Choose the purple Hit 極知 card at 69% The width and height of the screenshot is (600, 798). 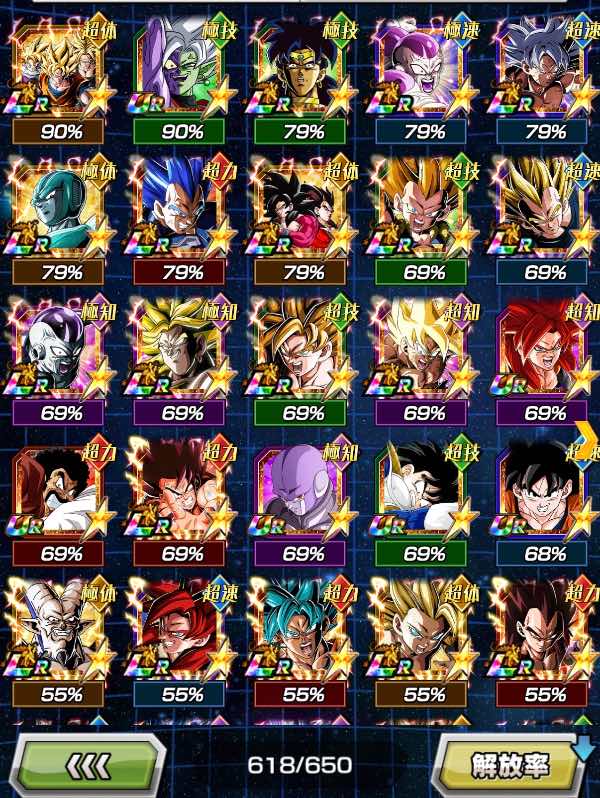pyautogui.click(x=300, y=490)
